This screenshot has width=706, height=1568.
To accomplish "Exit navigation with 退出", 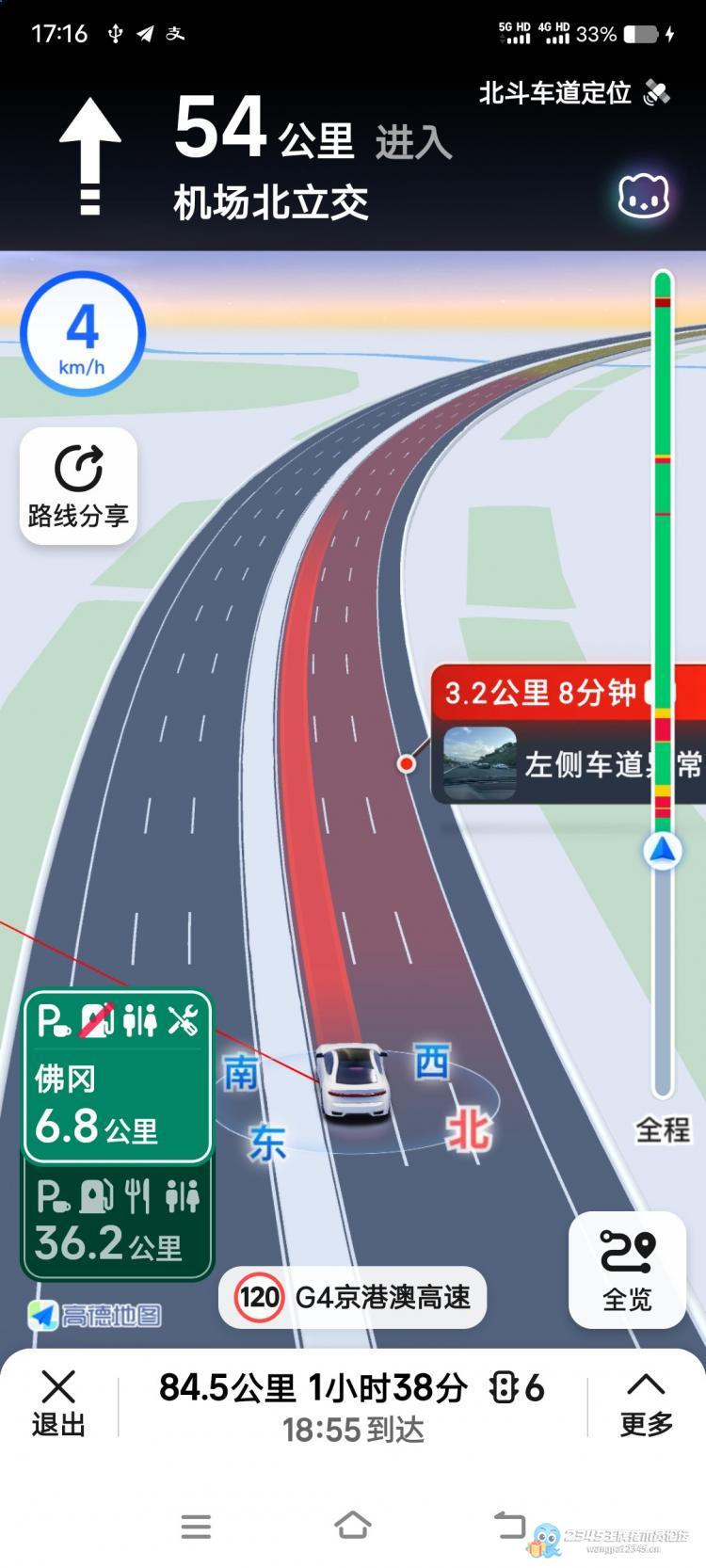I will click(x=58, y=1403).
